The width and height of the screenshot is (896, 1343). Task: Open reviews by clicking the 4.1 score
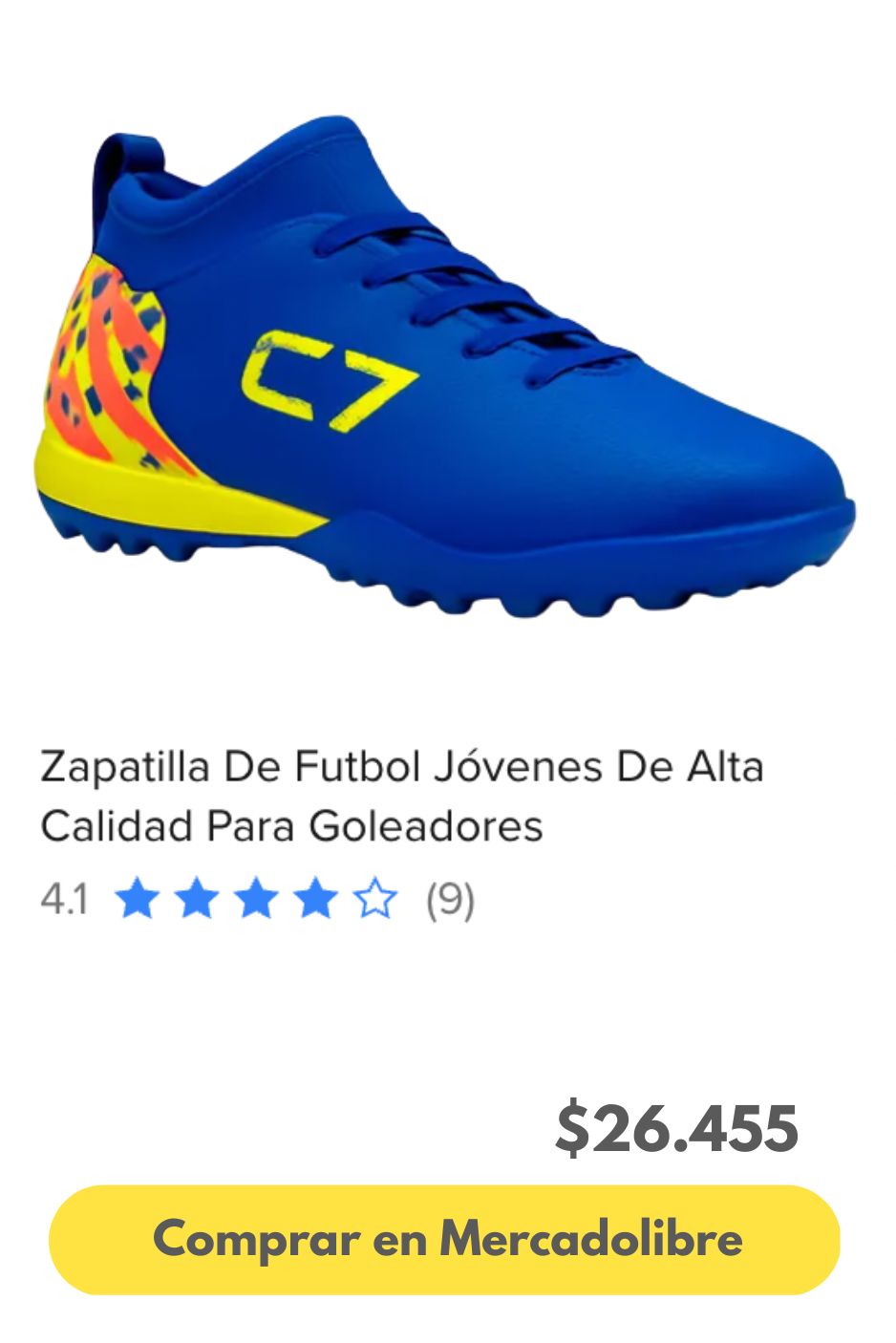pos(63,899)
